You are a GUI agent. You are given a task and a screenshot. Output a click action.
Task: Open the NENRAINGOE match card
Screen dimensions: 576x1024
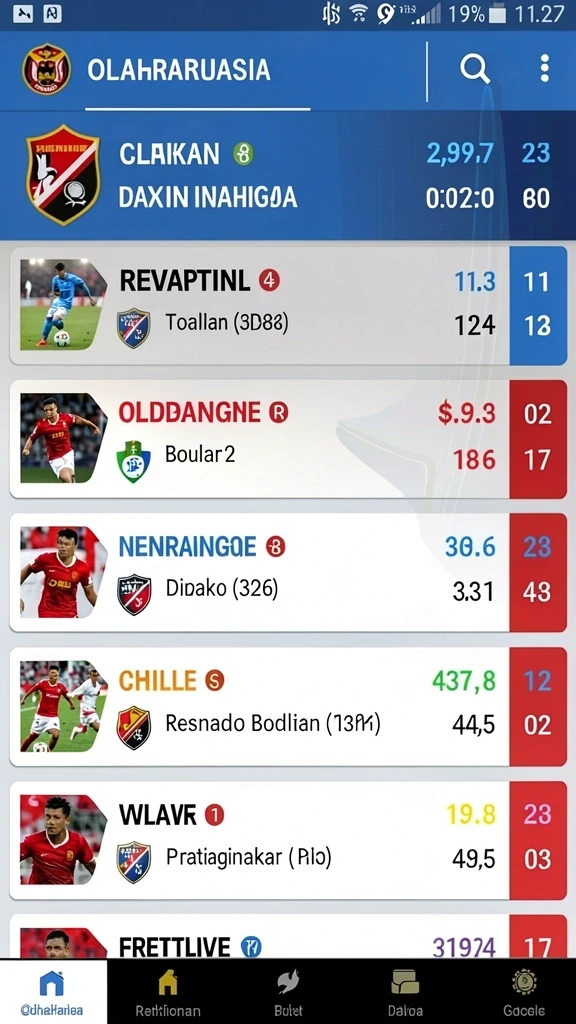(288, 572)
